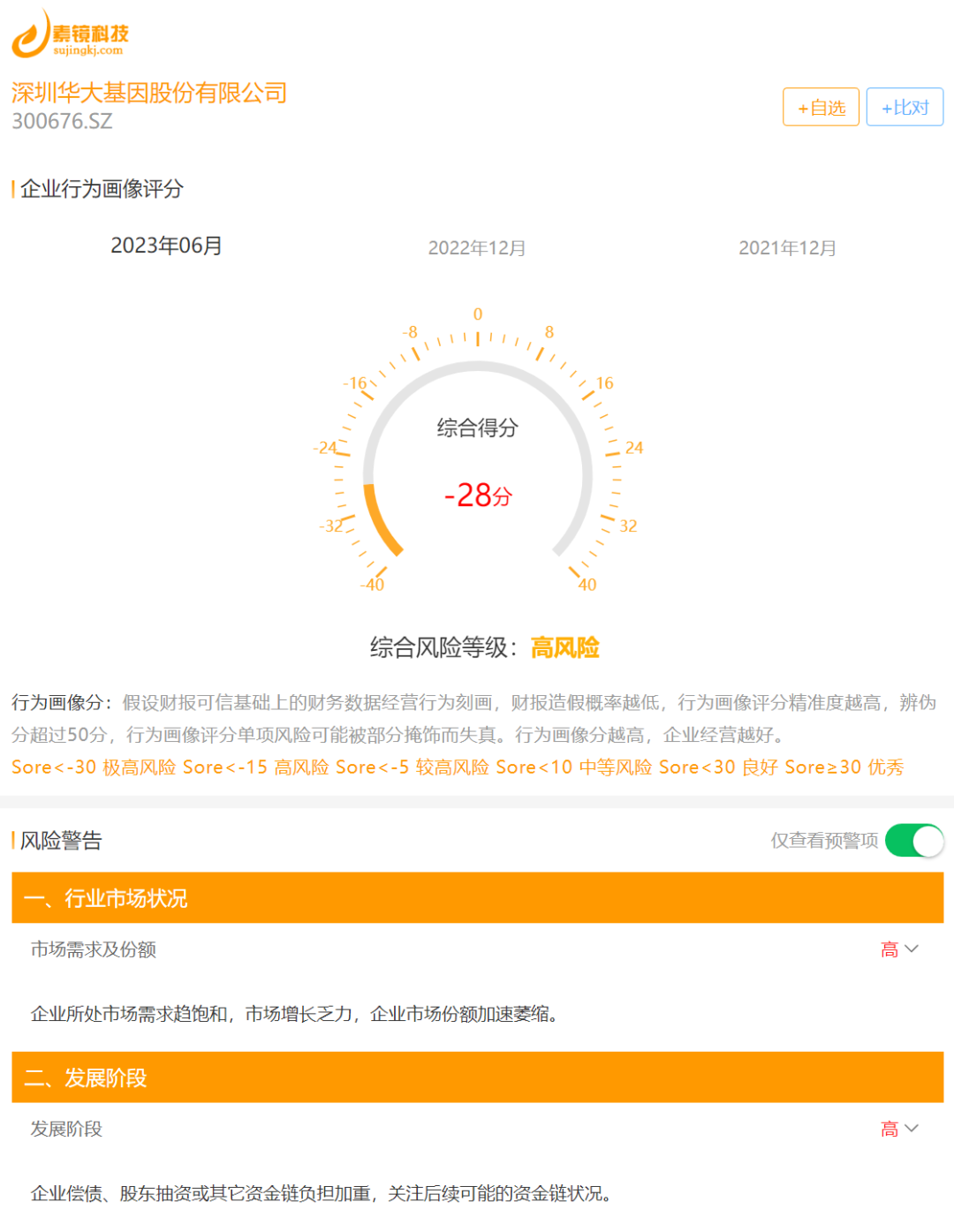Switch to the 2022年12月 period tab
Image resolution: width=954 pixels, height=1232 pixels.
coord(477,248)
